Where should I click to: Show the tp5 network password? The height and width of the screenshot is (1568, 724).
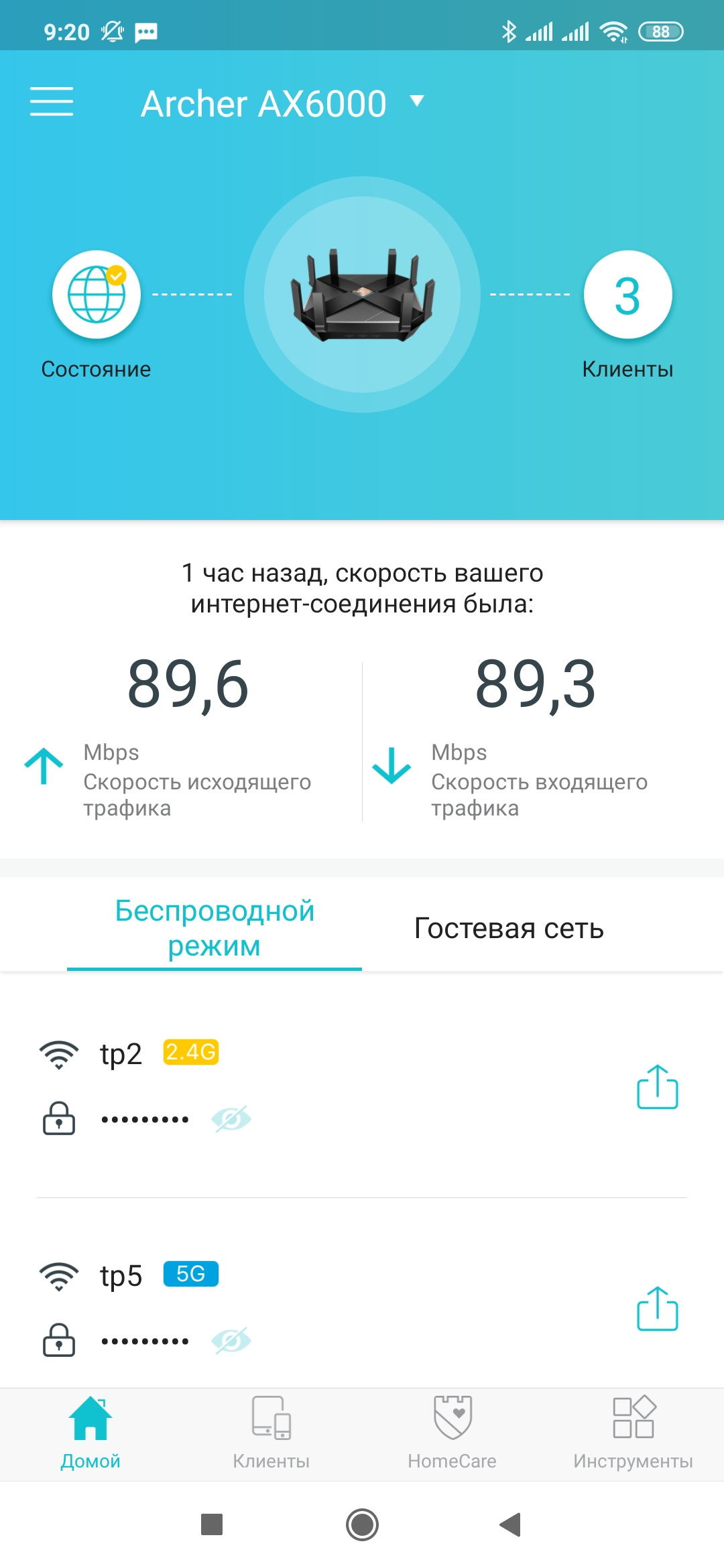pyautogui.click(x=231, y=1341)
